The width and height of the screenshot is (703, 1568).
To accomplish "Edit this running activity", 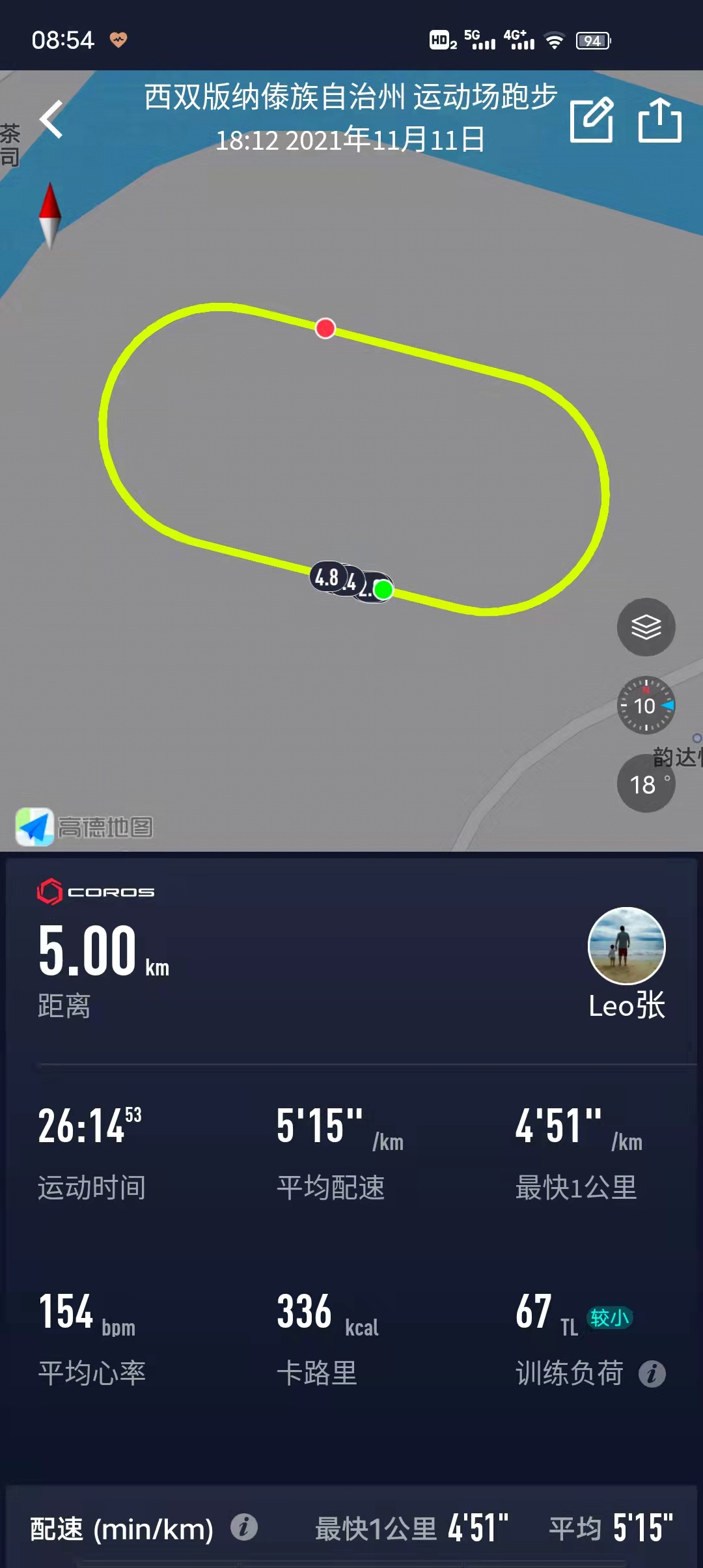I will (x=591, y=120).
